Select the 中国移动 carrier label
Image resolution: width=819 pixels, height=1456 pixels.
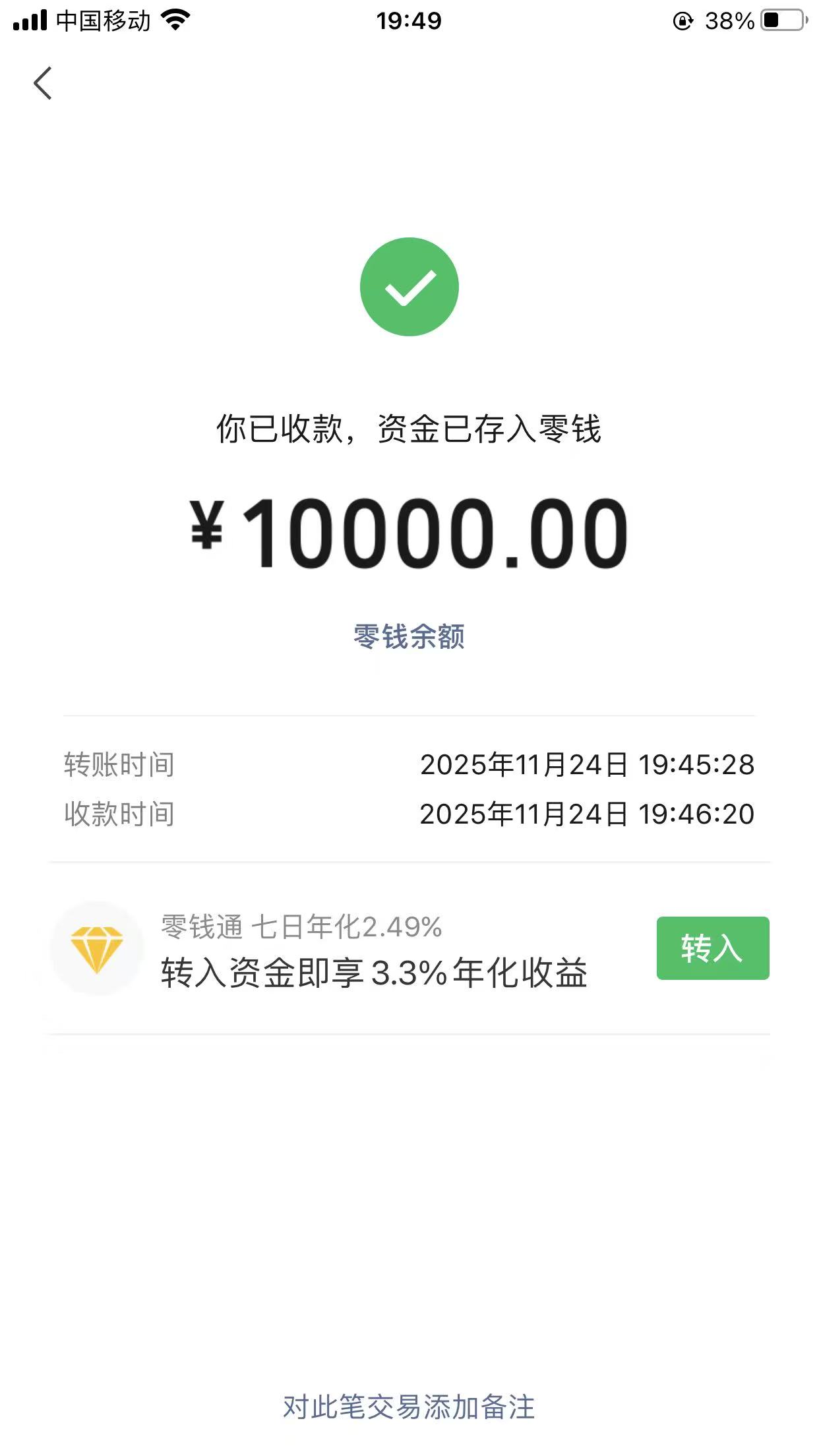(x=104, y=20)
